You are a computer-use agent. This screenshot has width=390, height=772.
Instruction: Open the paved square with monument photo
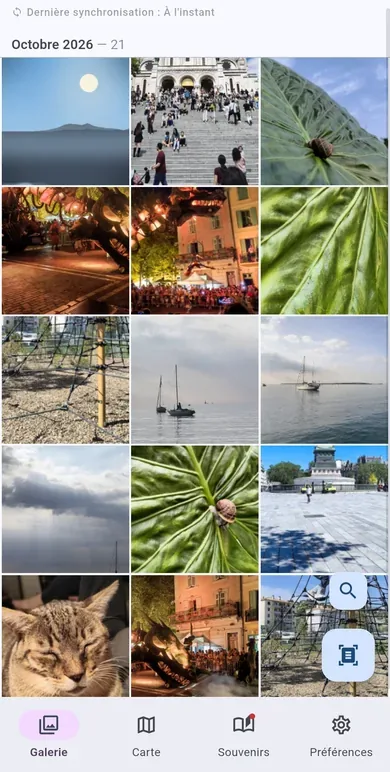[325, 510]
